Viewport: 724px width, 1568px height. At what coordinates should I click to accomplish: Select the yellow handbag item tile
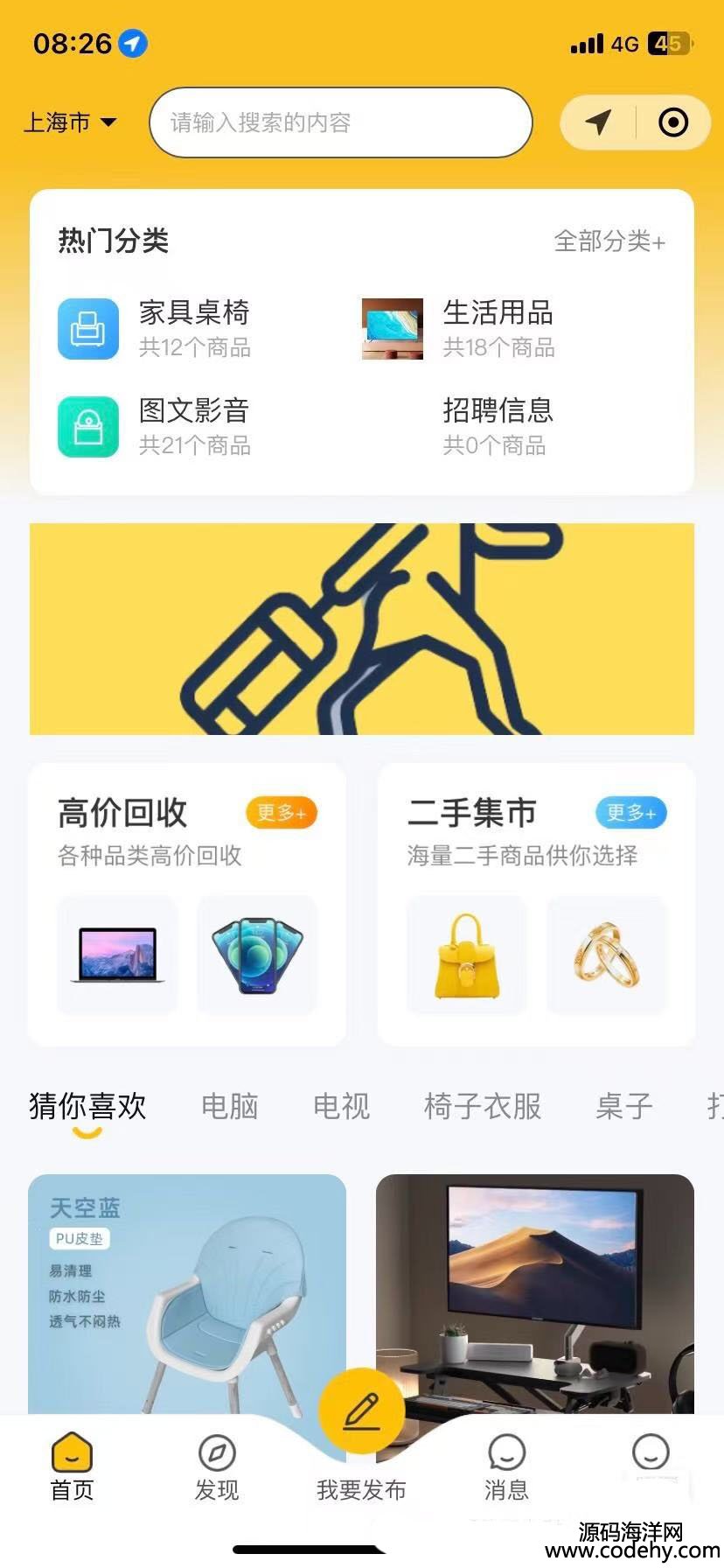click(x=467, y=955)
